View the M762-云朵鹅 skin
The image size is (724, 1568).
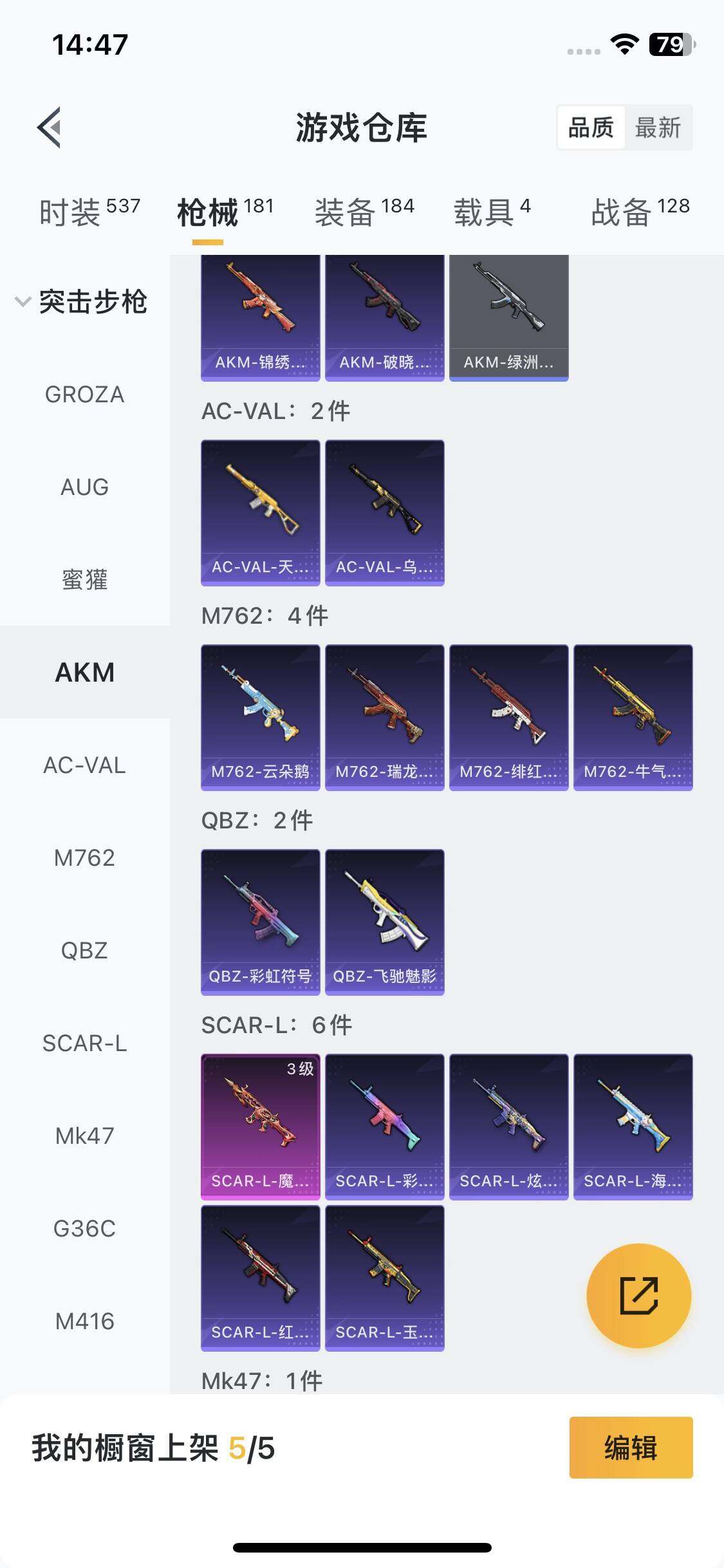[260, 717]
